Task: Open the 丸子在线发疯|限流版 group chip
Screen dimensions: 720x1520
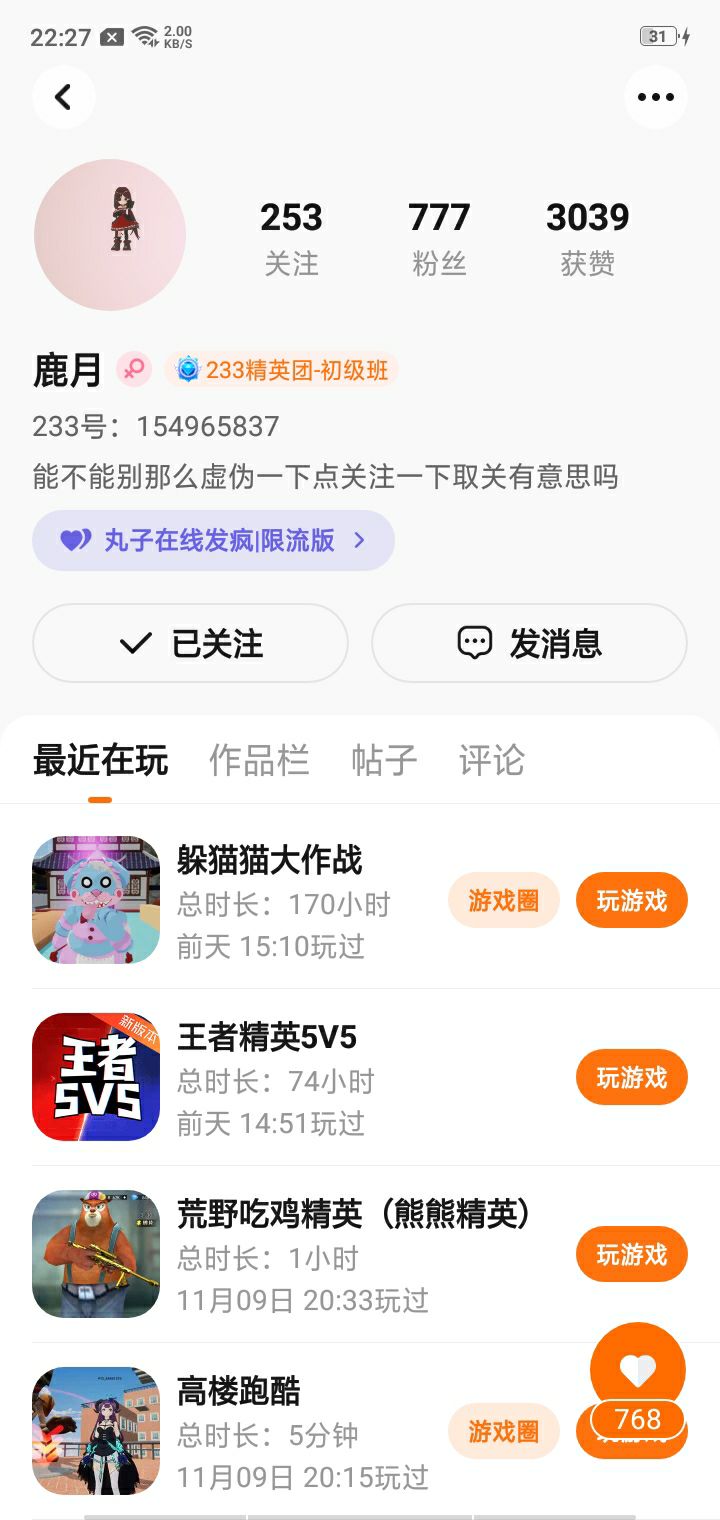Action: coord(213,541)
